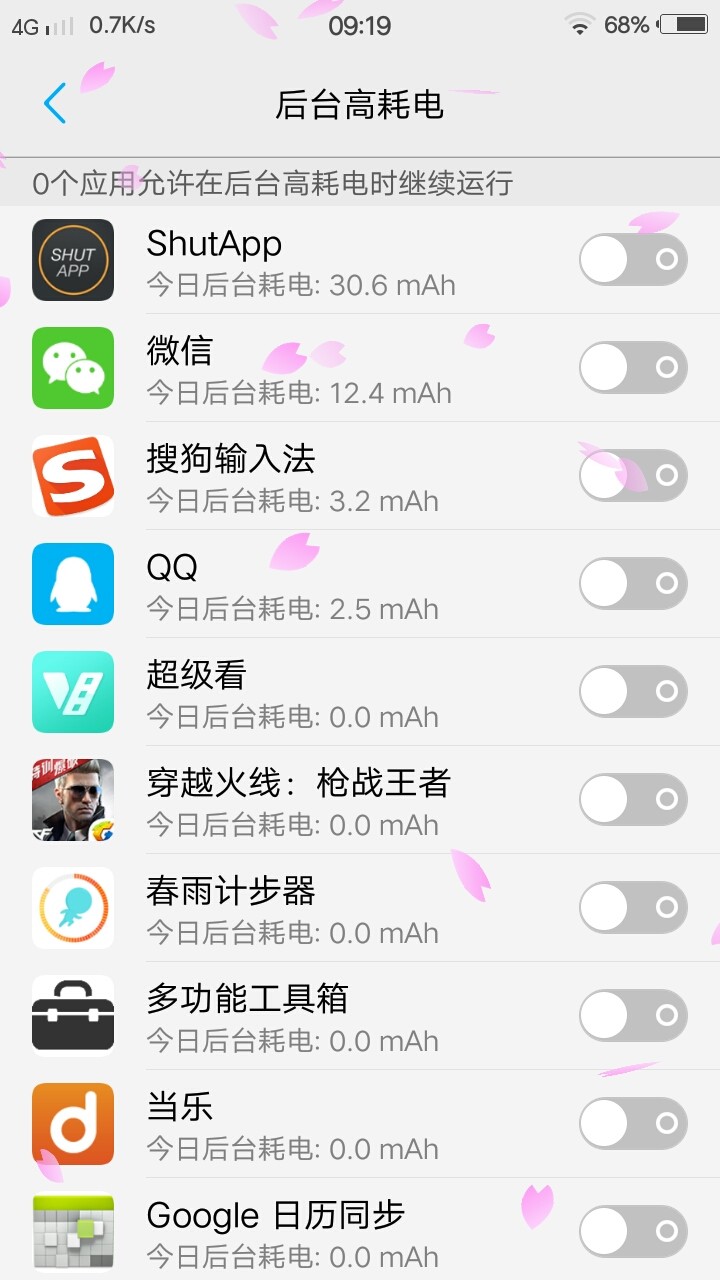The height and width of the screenshot is (1280, 720).
Task: Open the 超级看 app icon
Action: coord(72,692)
